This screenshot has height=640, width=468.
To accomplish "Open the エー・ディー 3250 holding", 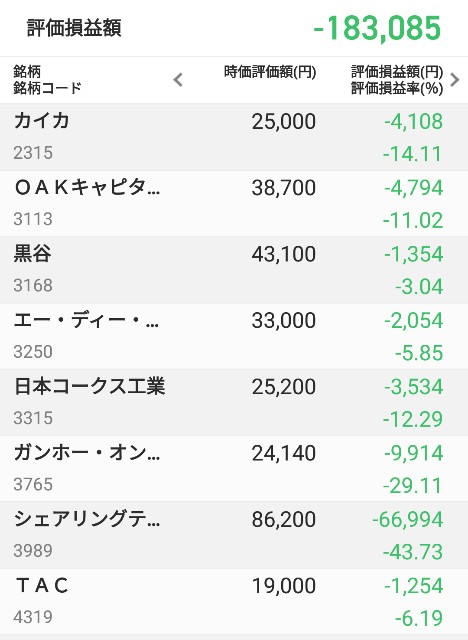I will click(234, 336).
